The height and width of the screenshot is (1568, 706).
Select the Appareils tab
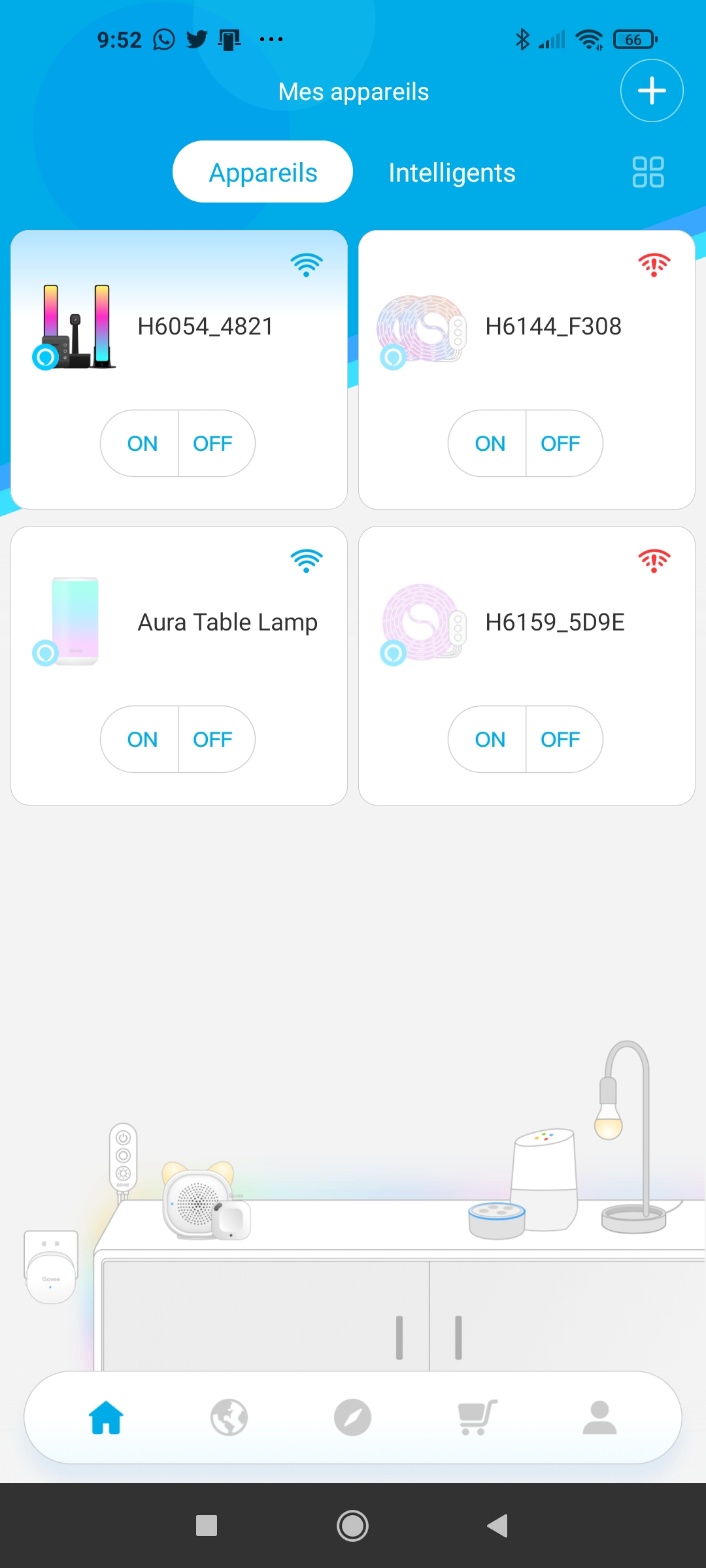click(x=263, y=172)
